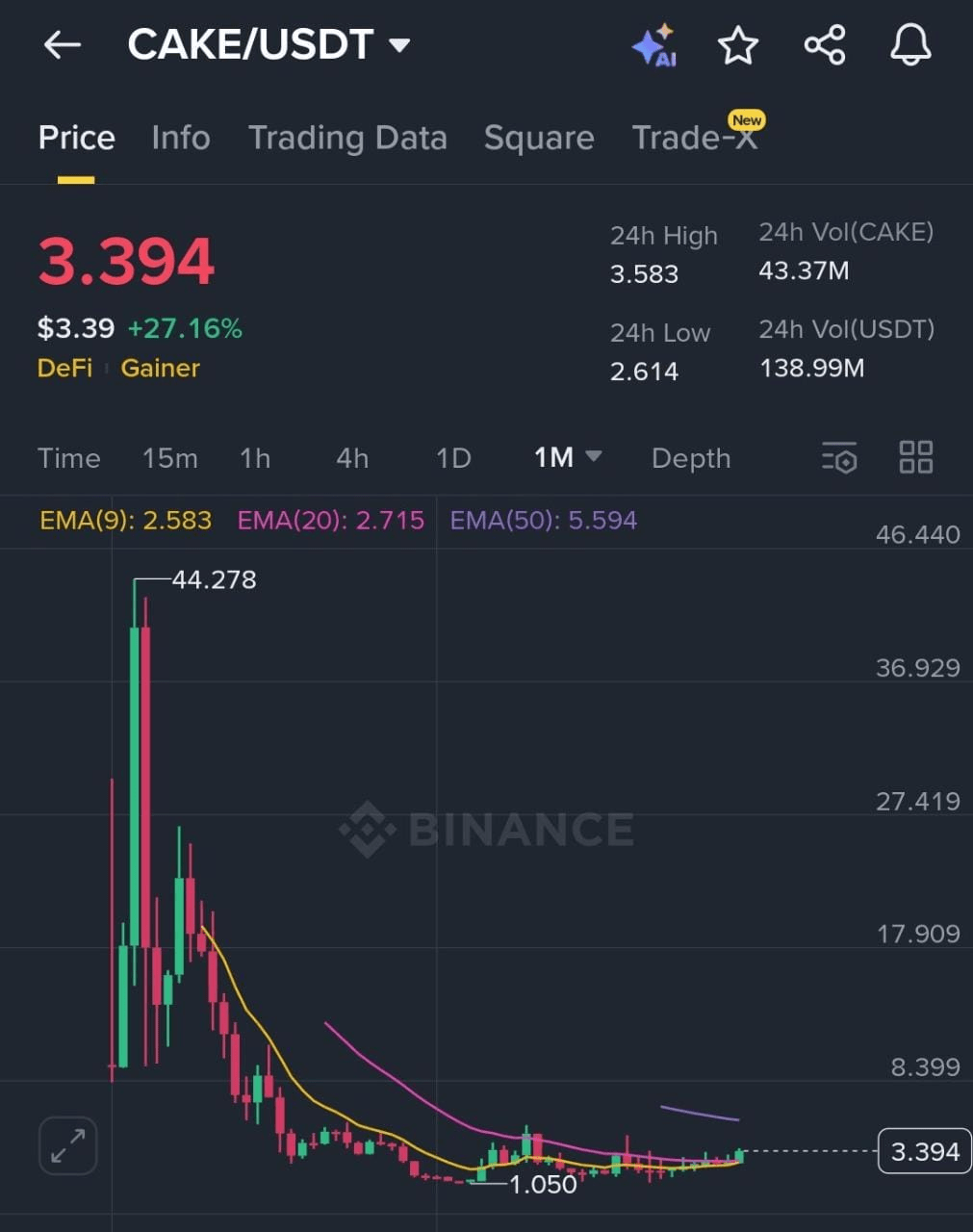Set a price alert bell
This screenshot has width=973, height=1232.
point(910,45)
